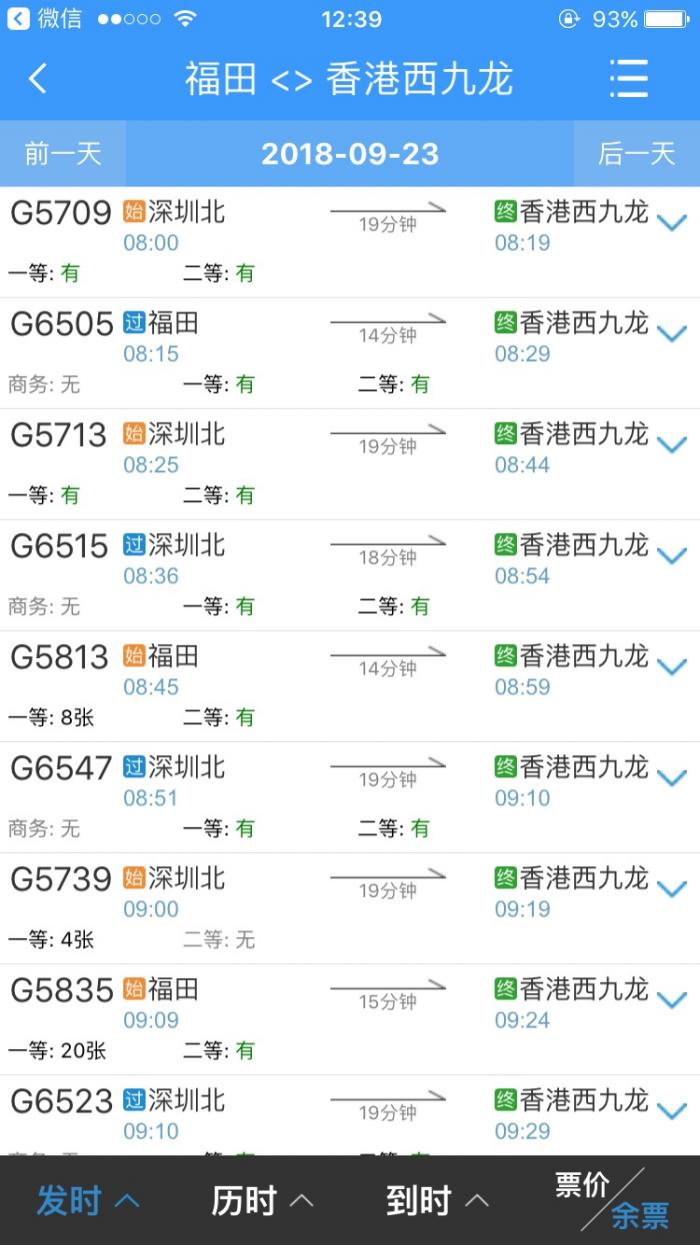This screenshot has width=700, height=1245.
Task: Sort trains by arrival time 到时
Action: [437, 1200]
